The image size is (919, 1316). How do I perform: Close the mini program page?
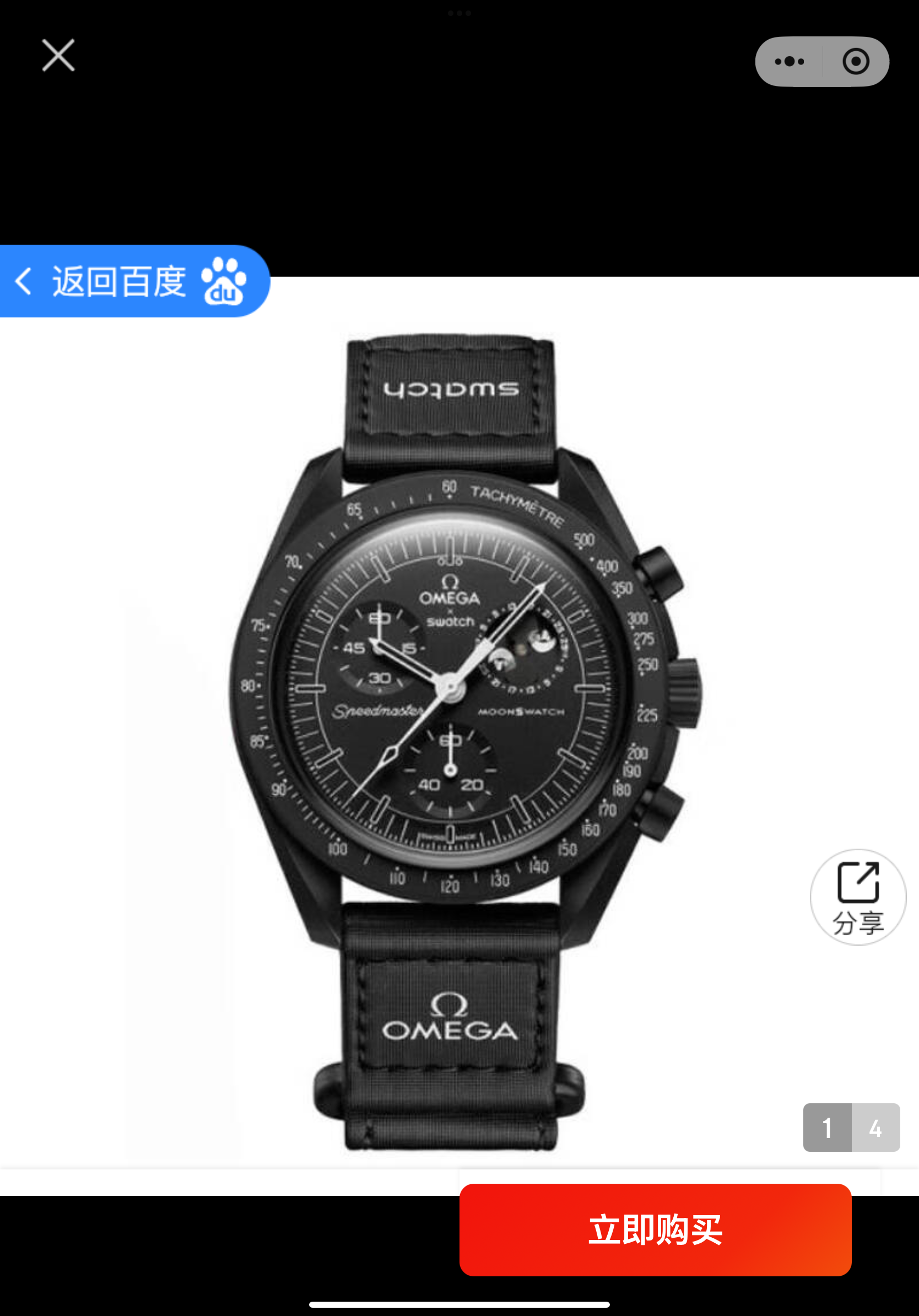coord(58,56)
